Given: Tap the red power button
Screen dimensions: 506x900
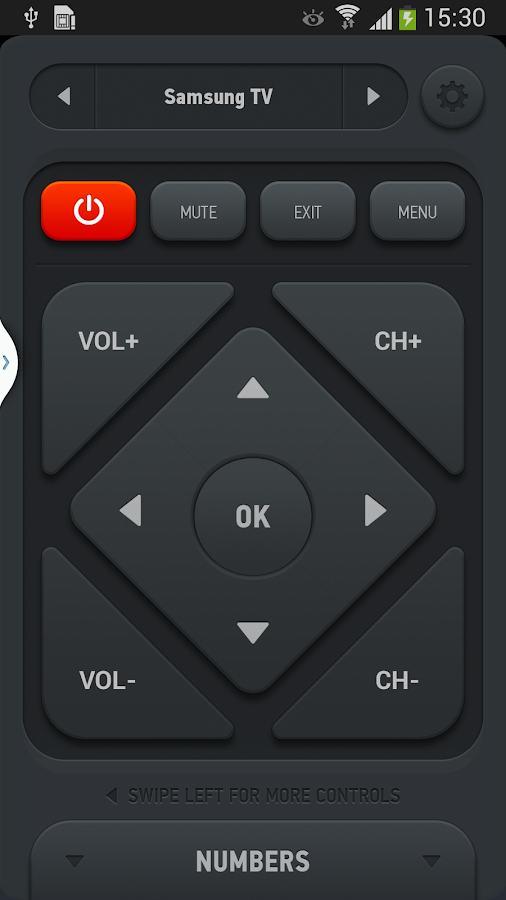Looking at the screenshot, I should pyautogui.click(x=88, y=211).
